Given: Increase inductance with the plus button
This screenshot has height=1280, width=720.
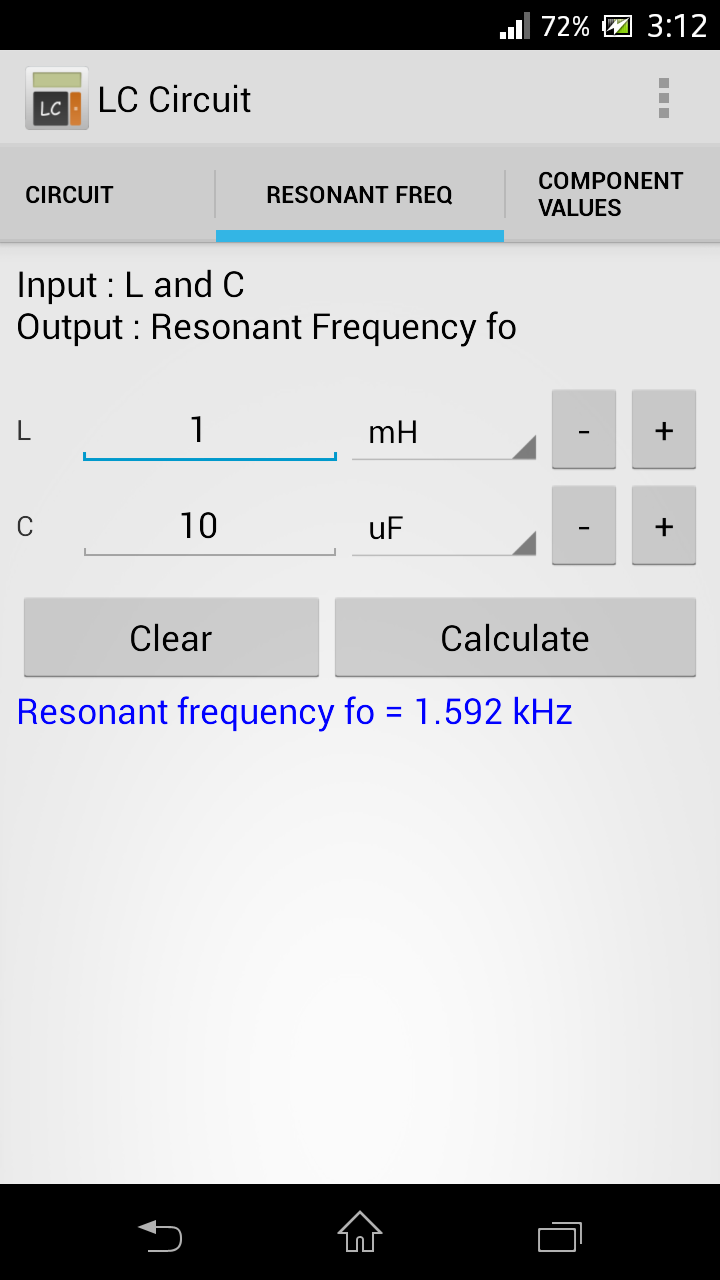Looking at the screenshot, I should [663, 430].
